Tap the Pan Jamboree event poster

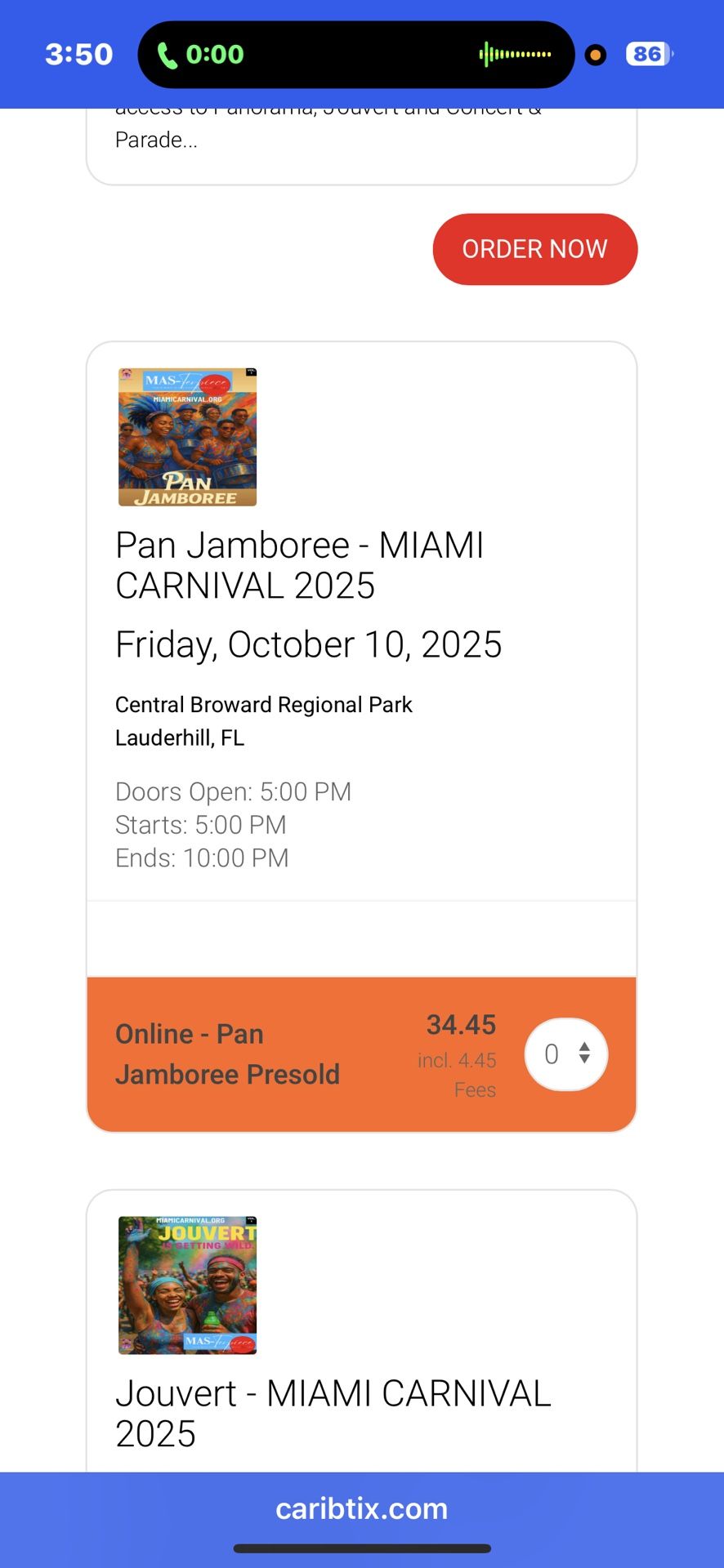point(187,437)
